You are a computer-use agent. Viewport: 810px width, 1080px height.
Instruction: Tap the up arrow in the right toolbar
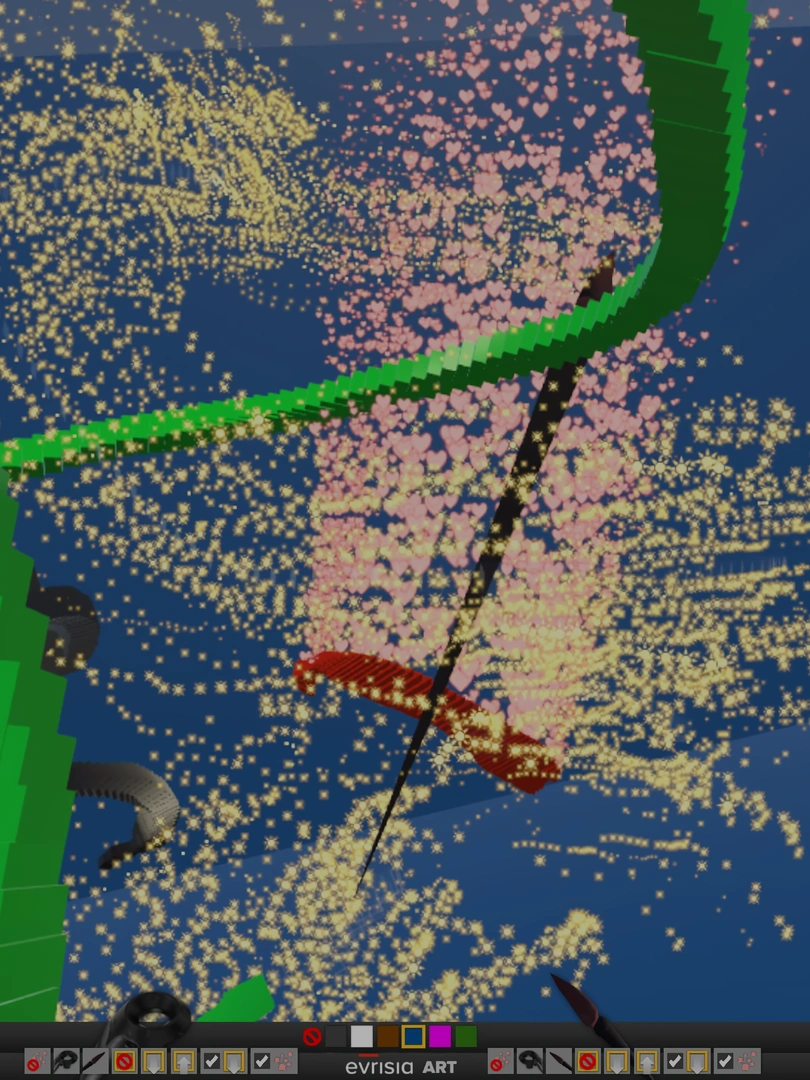tap(647, 1061)
